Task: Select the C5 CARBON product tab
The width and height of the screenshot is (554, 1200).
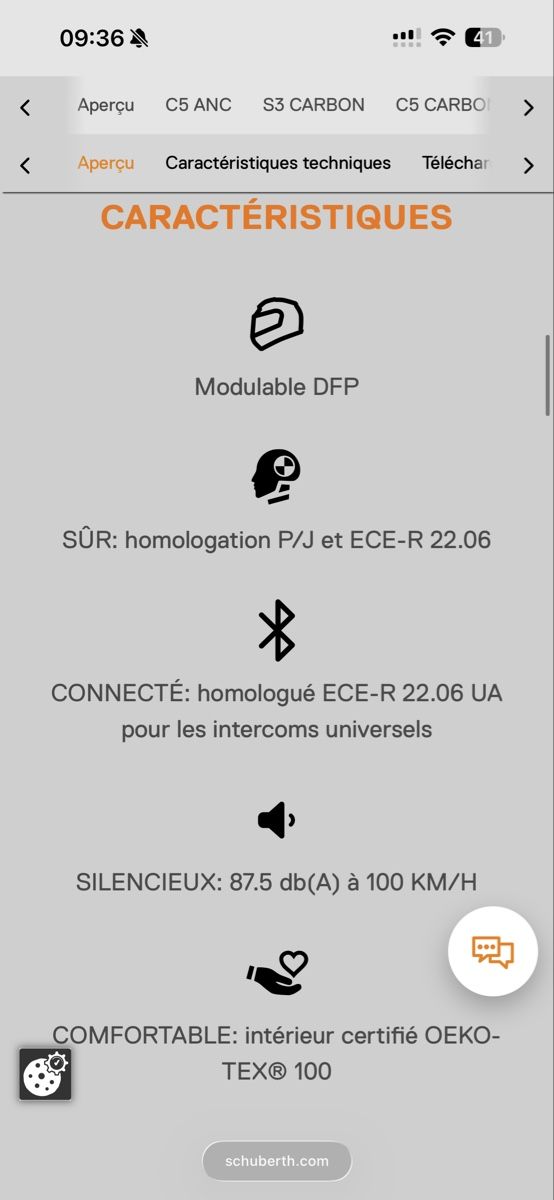Action: pos(442,105)
